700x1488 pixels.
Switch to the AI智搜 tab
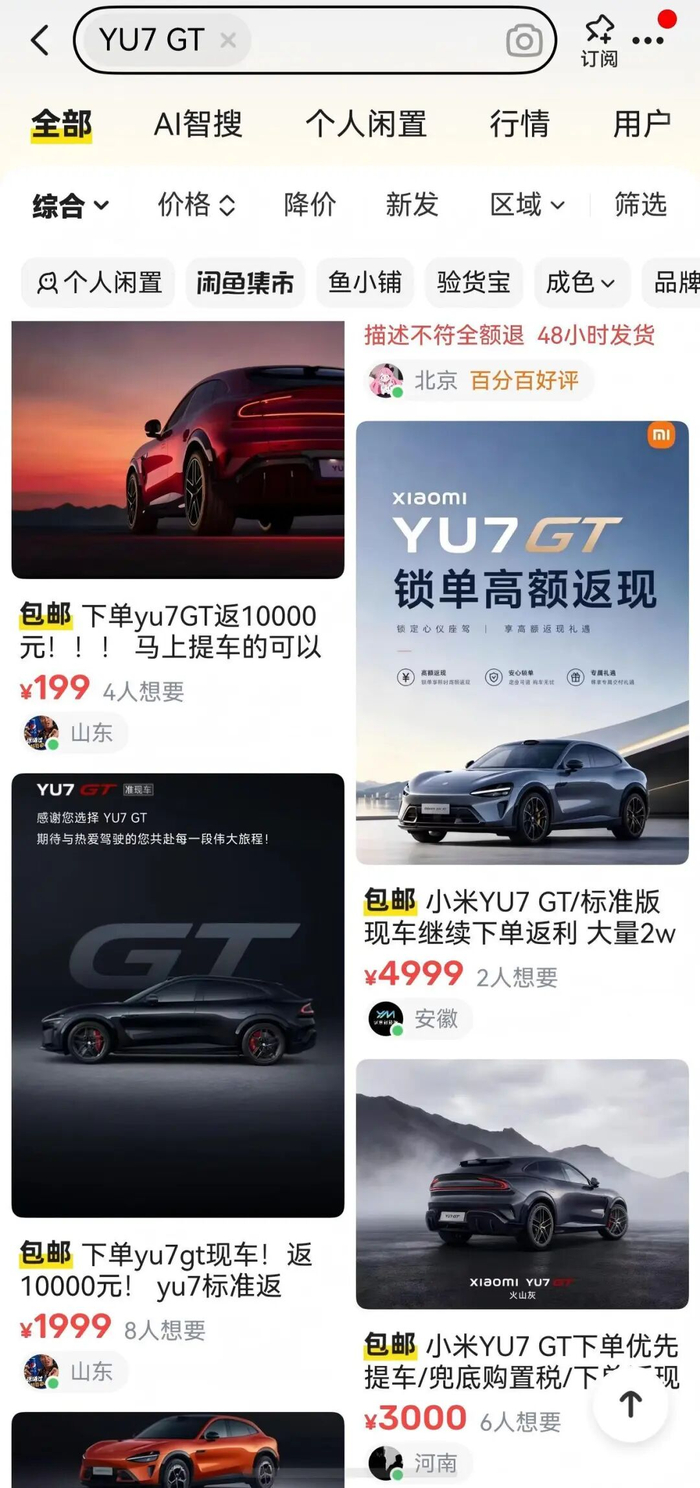(x=198, y=124)
